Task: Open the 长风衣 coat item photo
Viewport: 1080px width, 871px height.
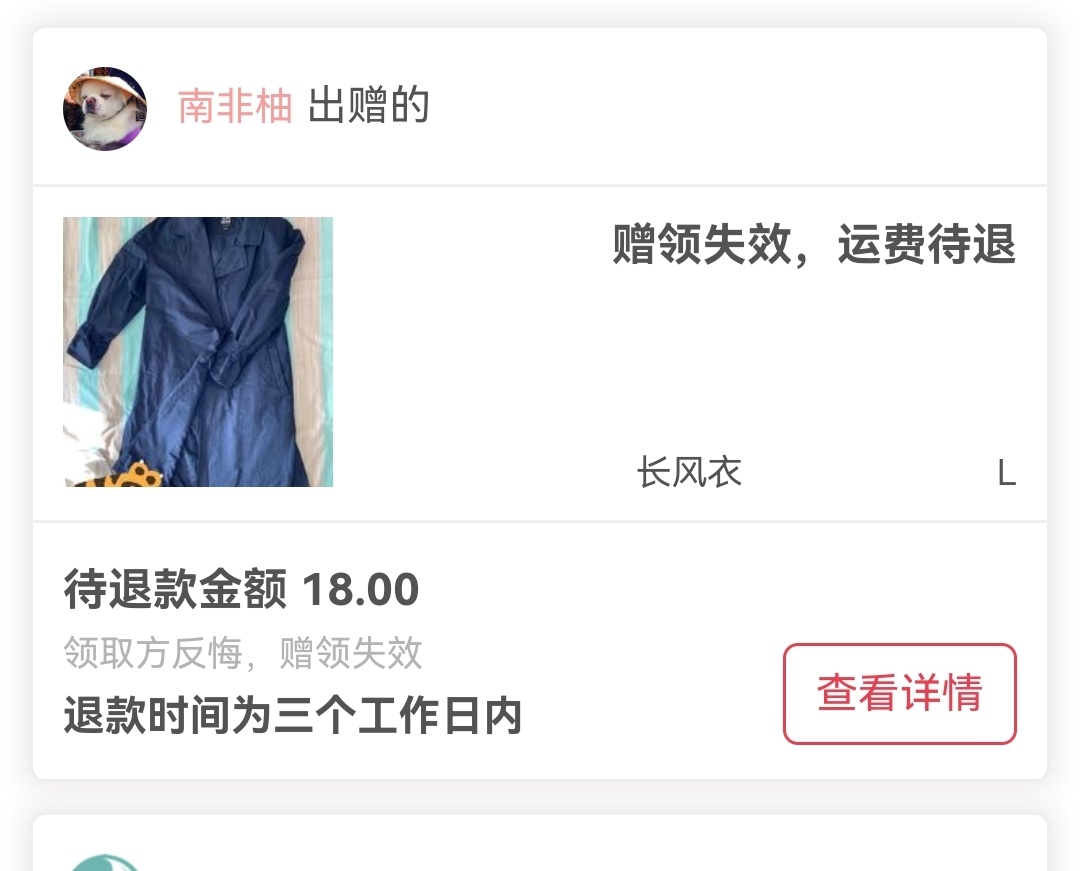Action: [198, 351]
